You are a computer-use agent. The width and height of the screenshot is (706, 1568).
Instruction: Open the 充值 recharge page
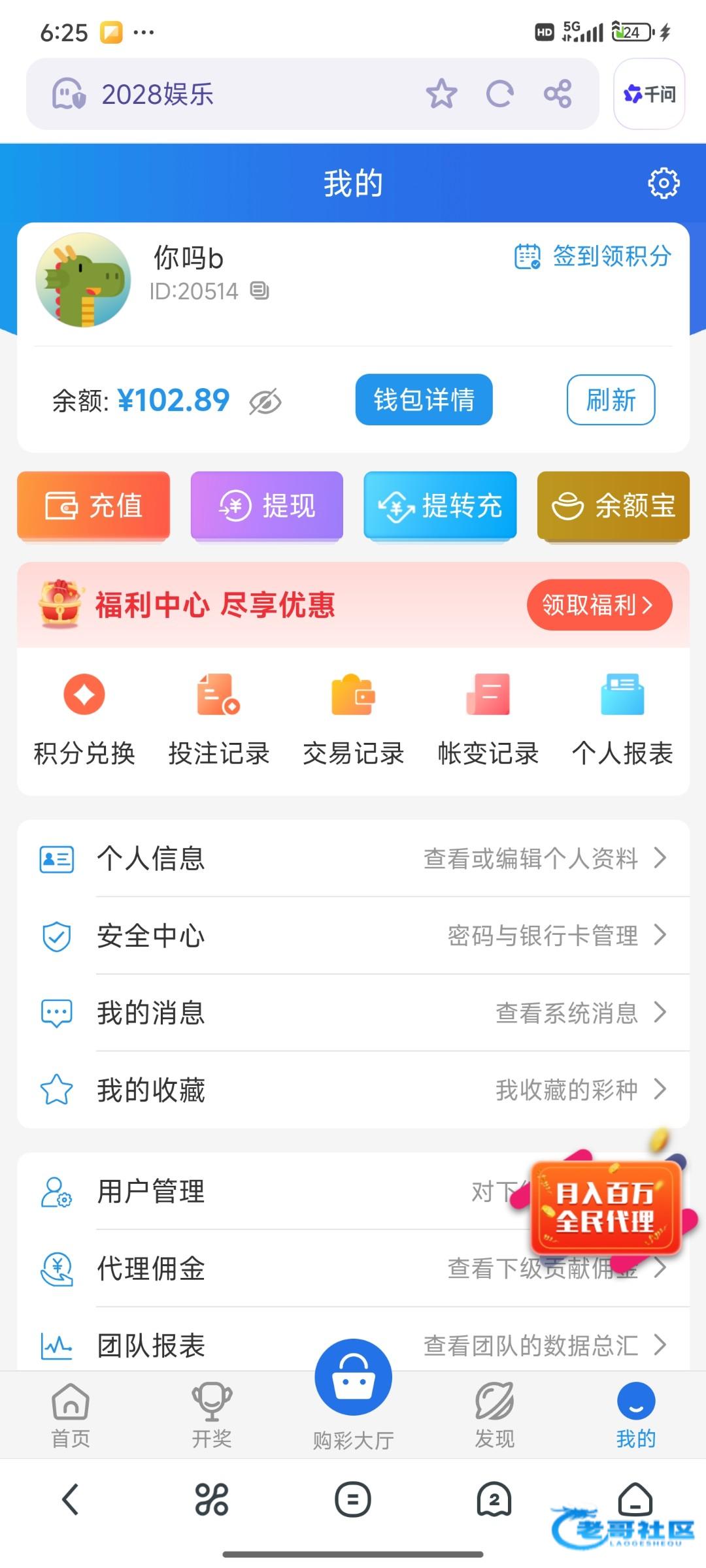(x=93, y=506)
